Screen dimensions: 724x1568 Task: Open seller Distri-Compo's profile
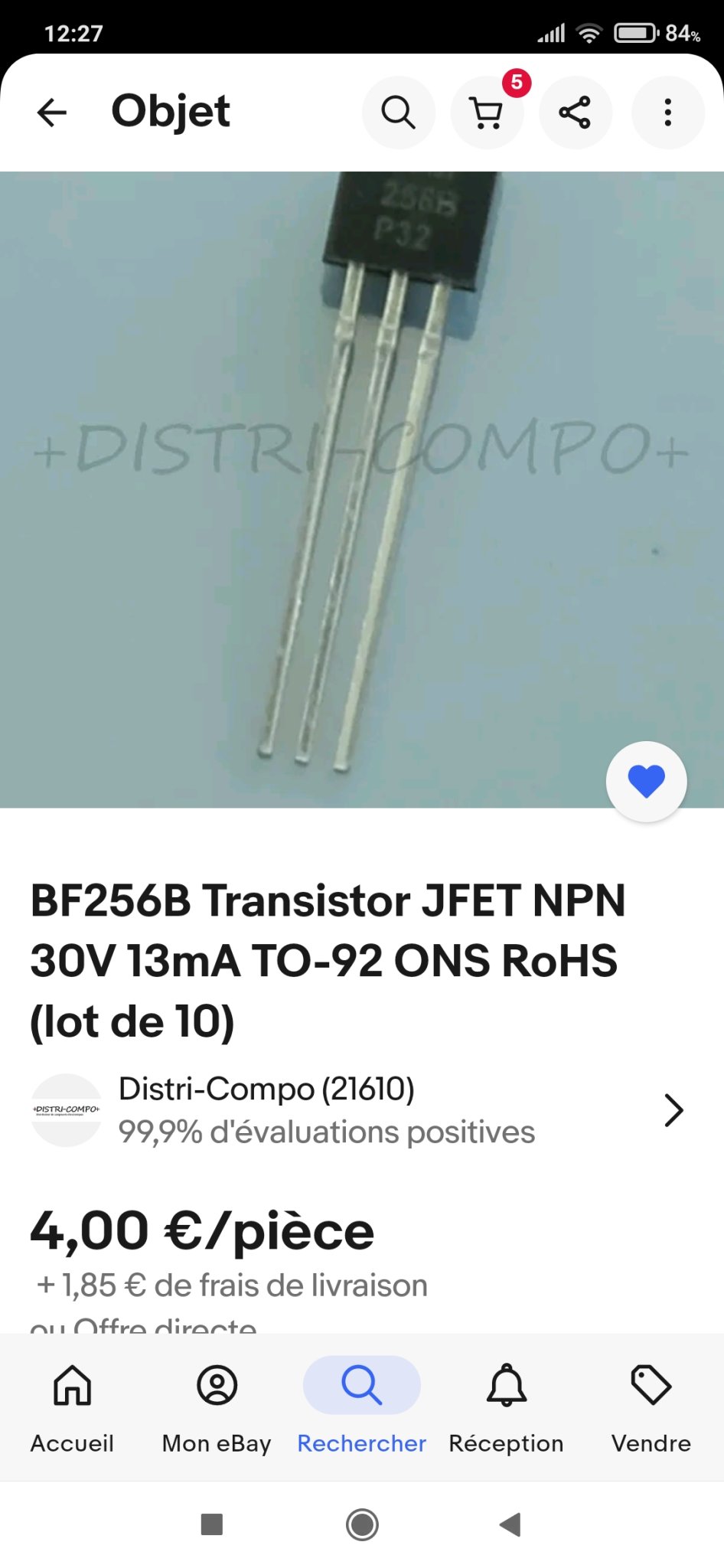tap(360, 1110)
